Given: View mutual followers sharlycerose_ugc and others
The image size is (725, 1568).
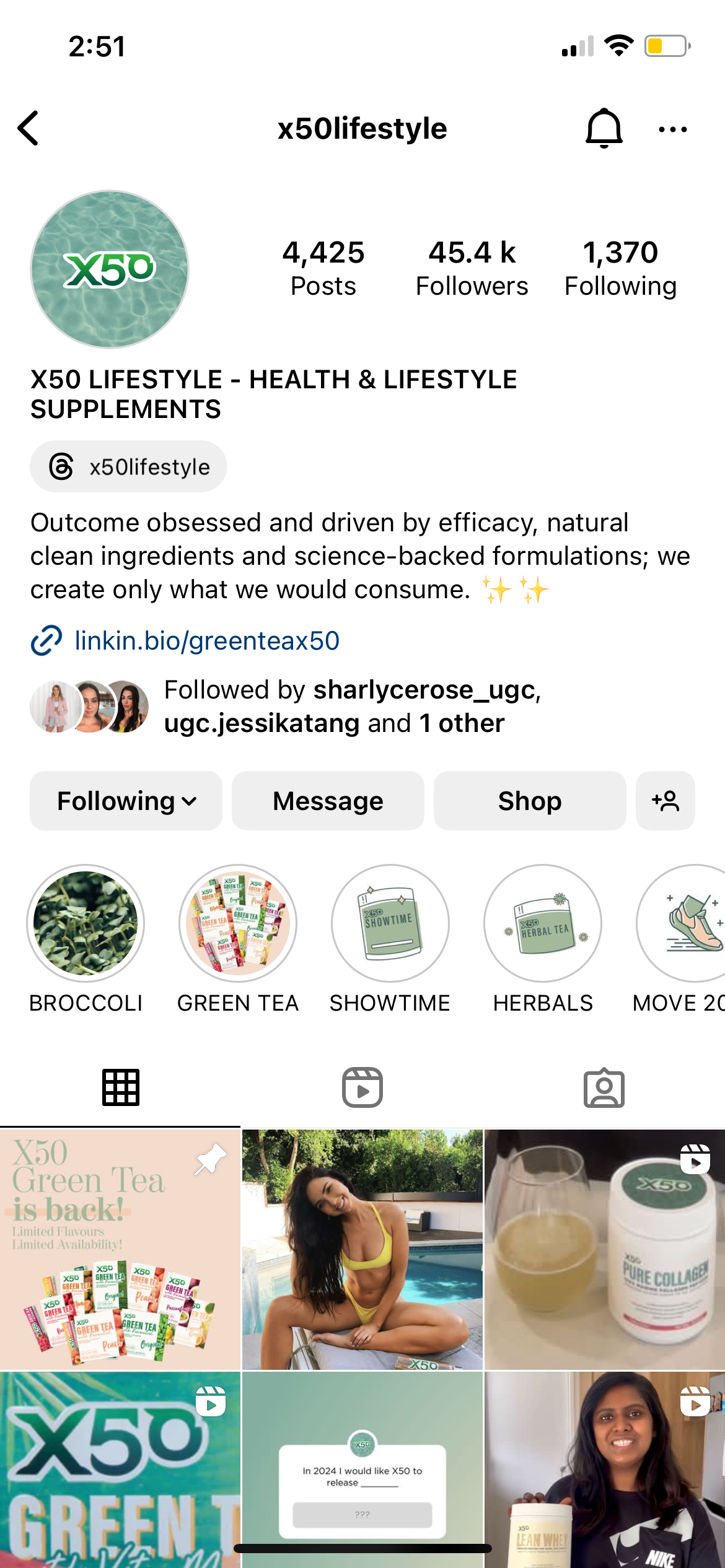Looking at the screenshot, I should click(352, 707).
